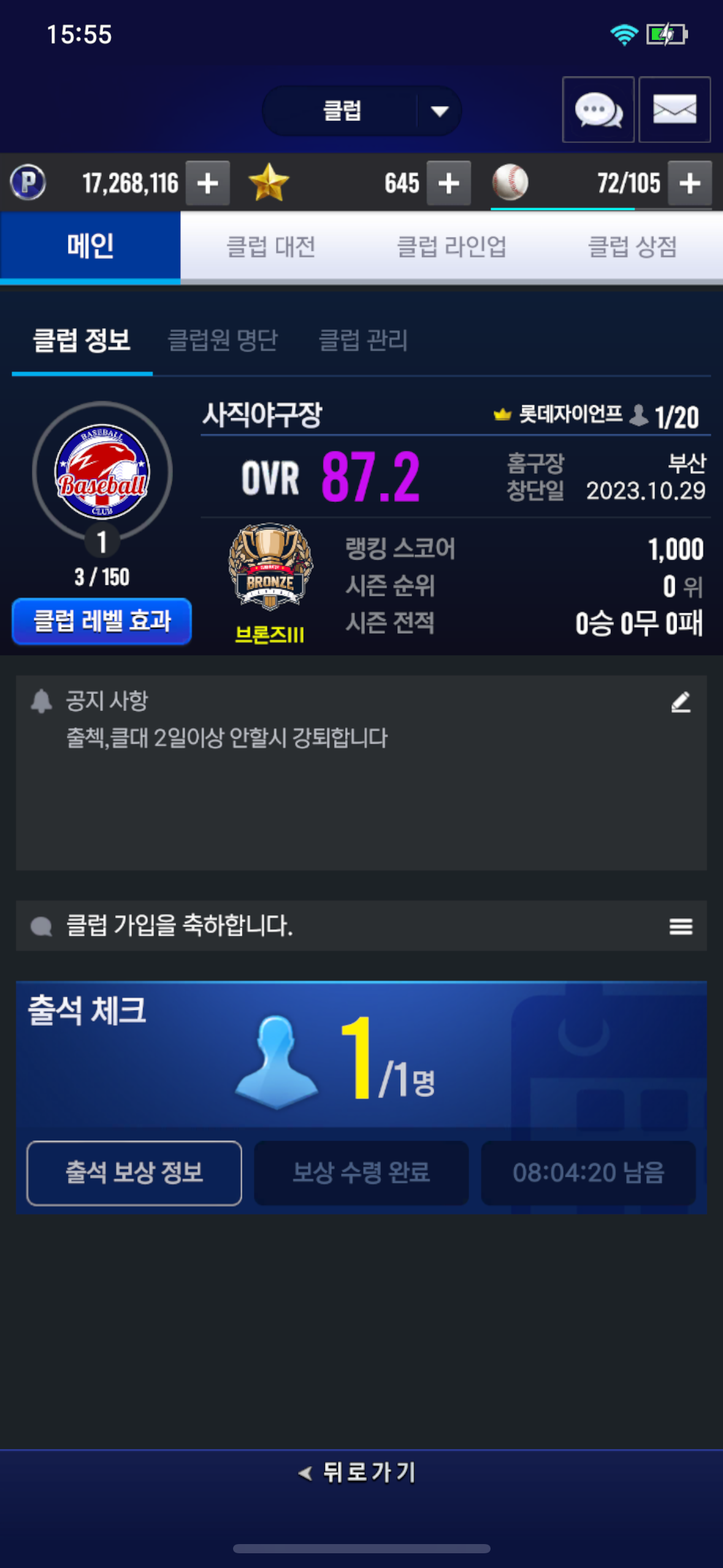
Task: Add baseballs with the plus next to 72/105
Action: [x=690, y=183]
